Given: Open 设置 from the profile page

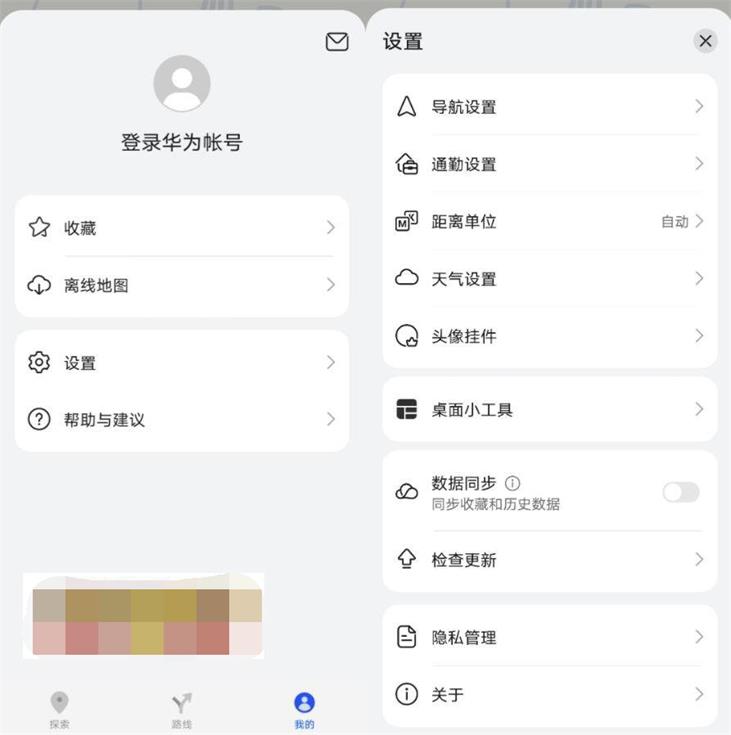Looking at the screenshot, I should (x=182, y=363).
